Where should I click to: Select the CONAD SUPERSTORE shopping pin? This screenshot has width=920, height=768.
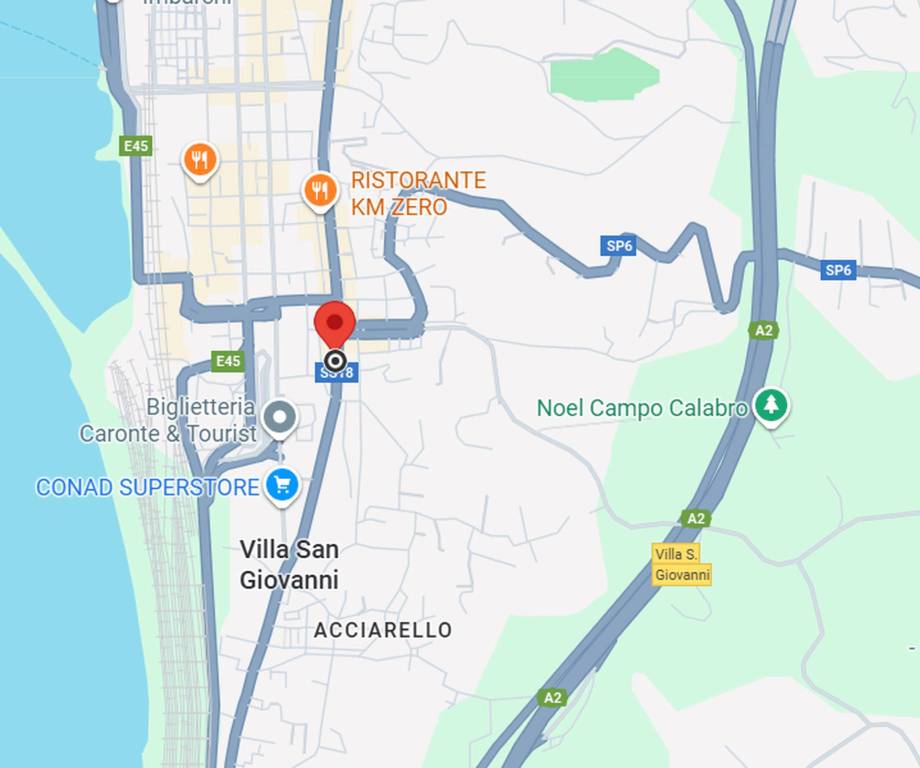coord(282,486)
